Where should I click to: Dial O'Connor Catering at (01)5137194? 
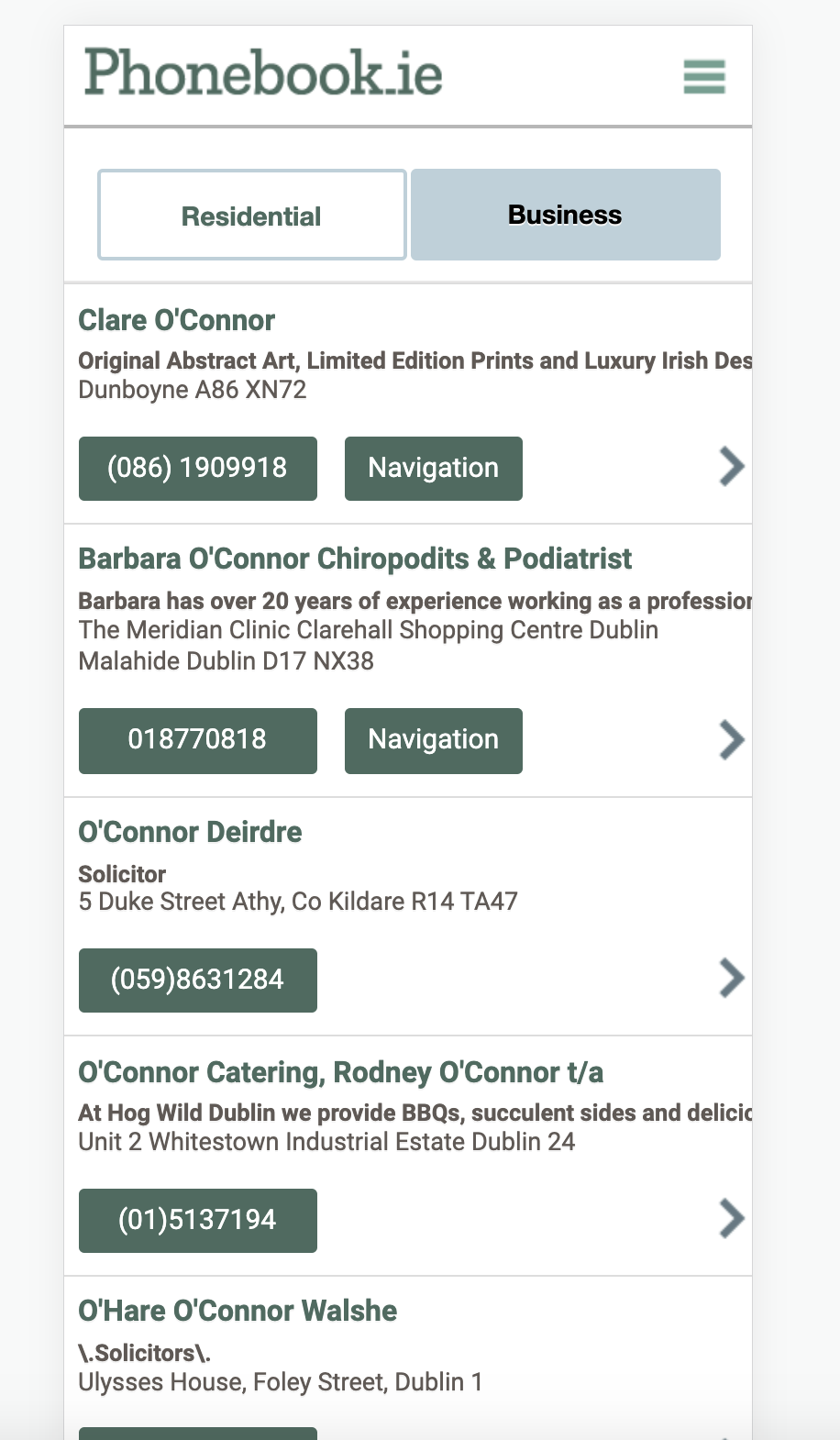click(197, 1221)
